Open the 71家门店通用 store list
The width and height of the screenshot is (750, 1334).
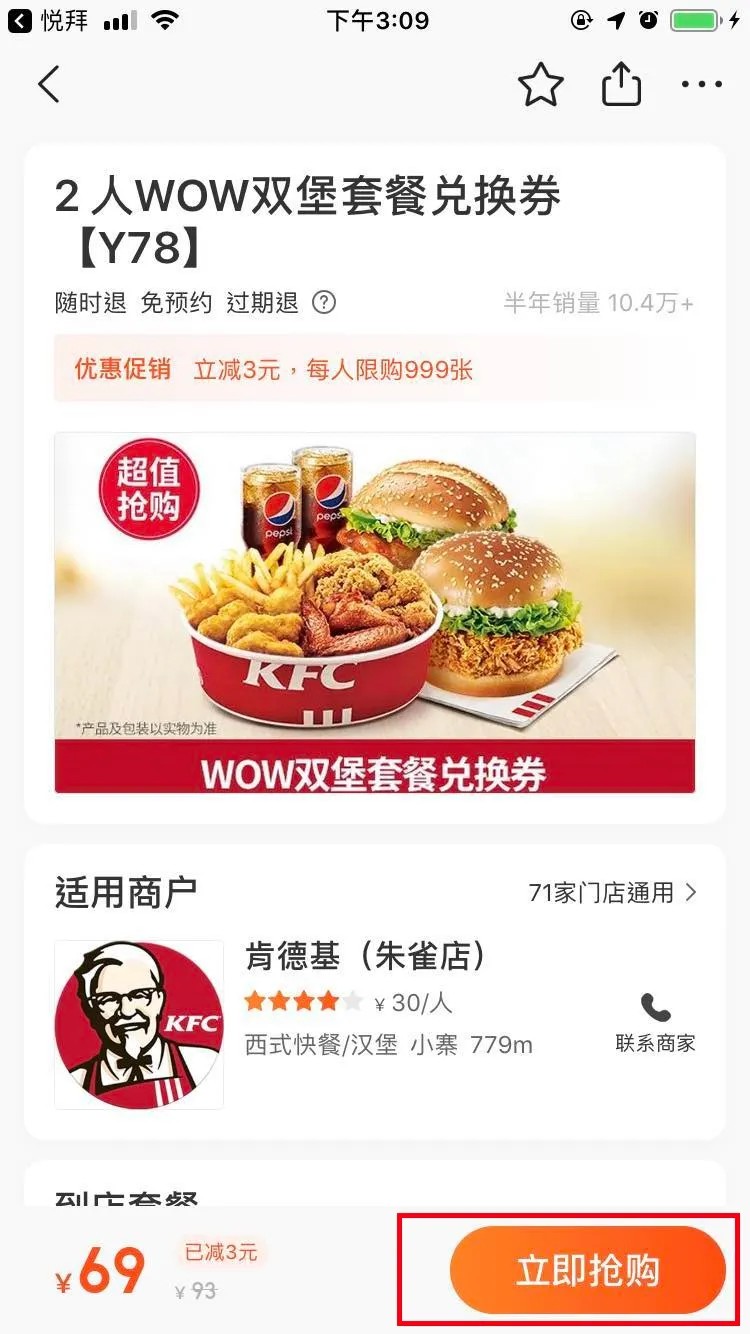coord(612,893)
